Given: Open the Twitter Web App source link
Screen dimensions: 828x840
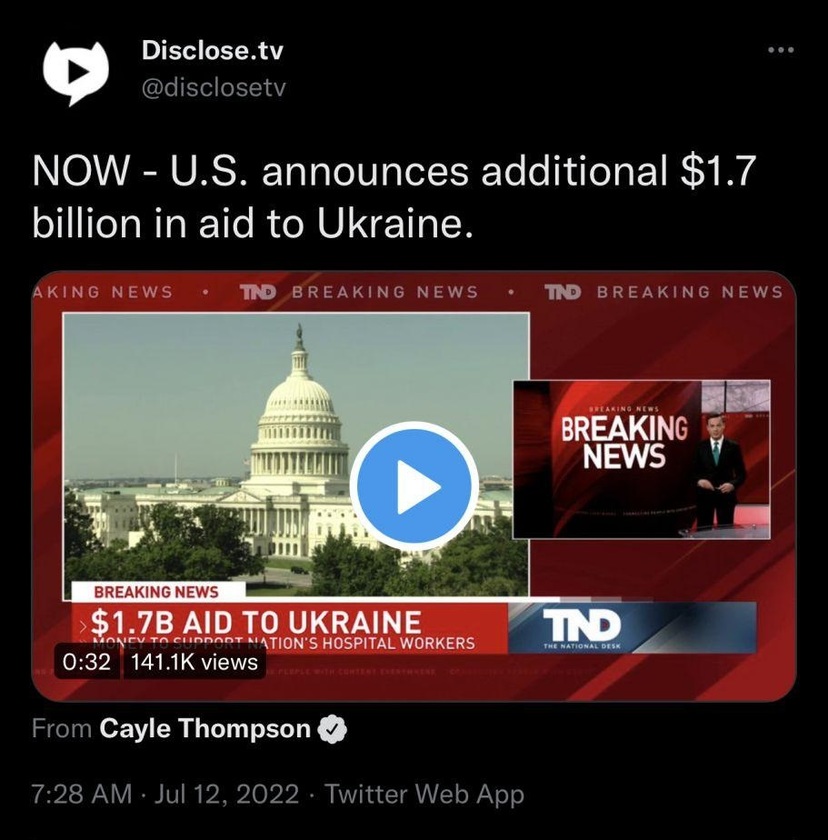Looking at the screenshot, I should [424, 794].
